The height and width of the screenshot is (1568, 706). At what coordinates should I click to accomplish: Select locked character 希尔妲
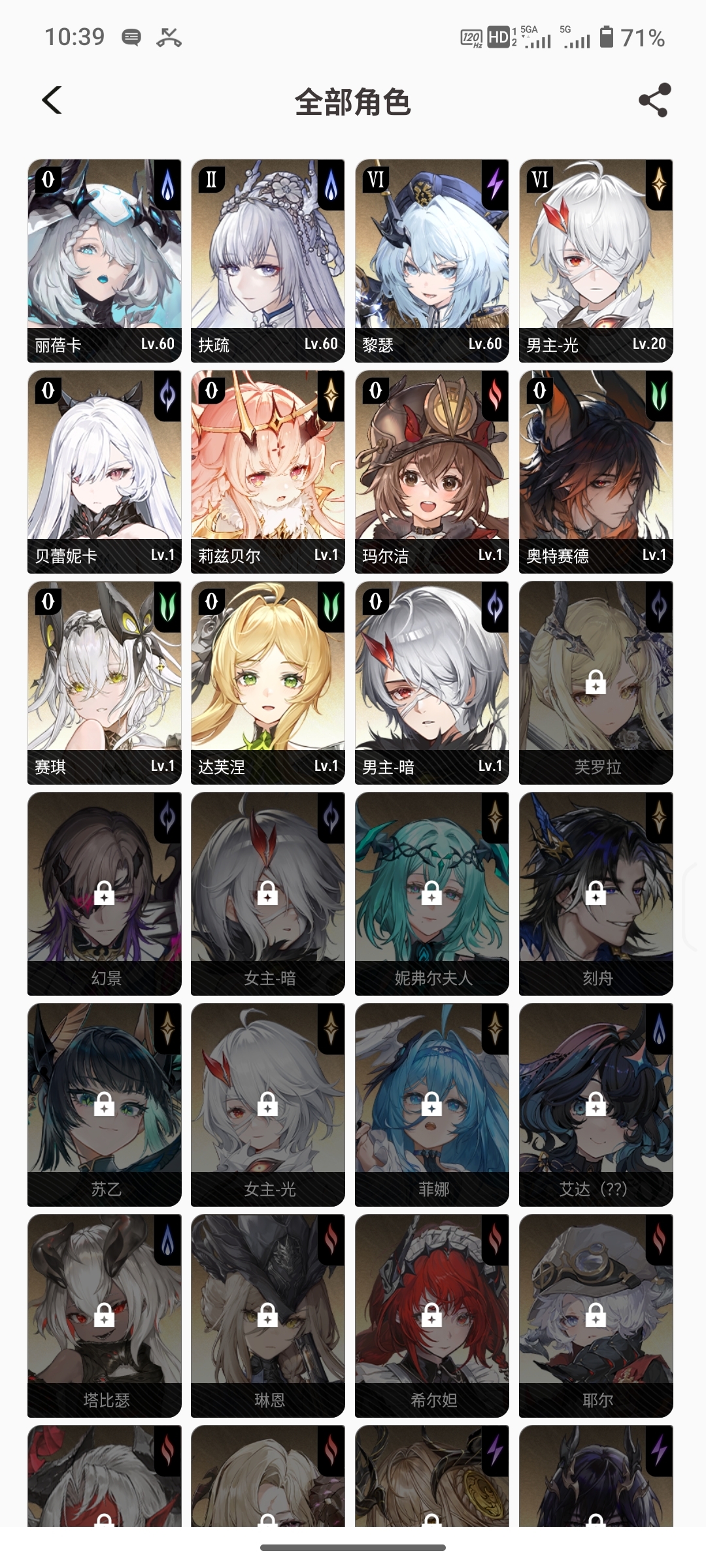tap(432, 1316)
